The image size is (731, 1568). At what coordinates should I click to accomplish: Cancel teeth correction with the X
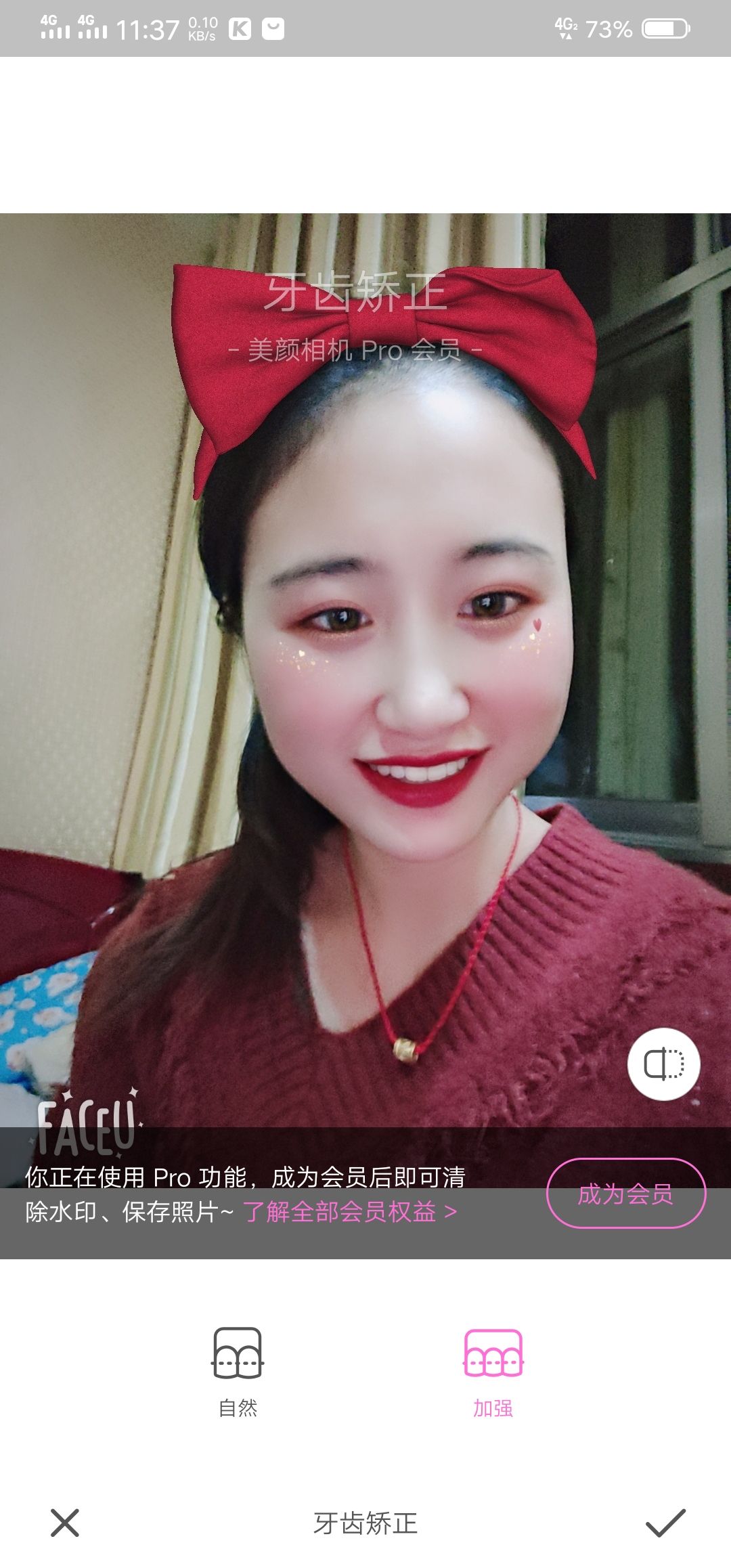coord(65,1523)
